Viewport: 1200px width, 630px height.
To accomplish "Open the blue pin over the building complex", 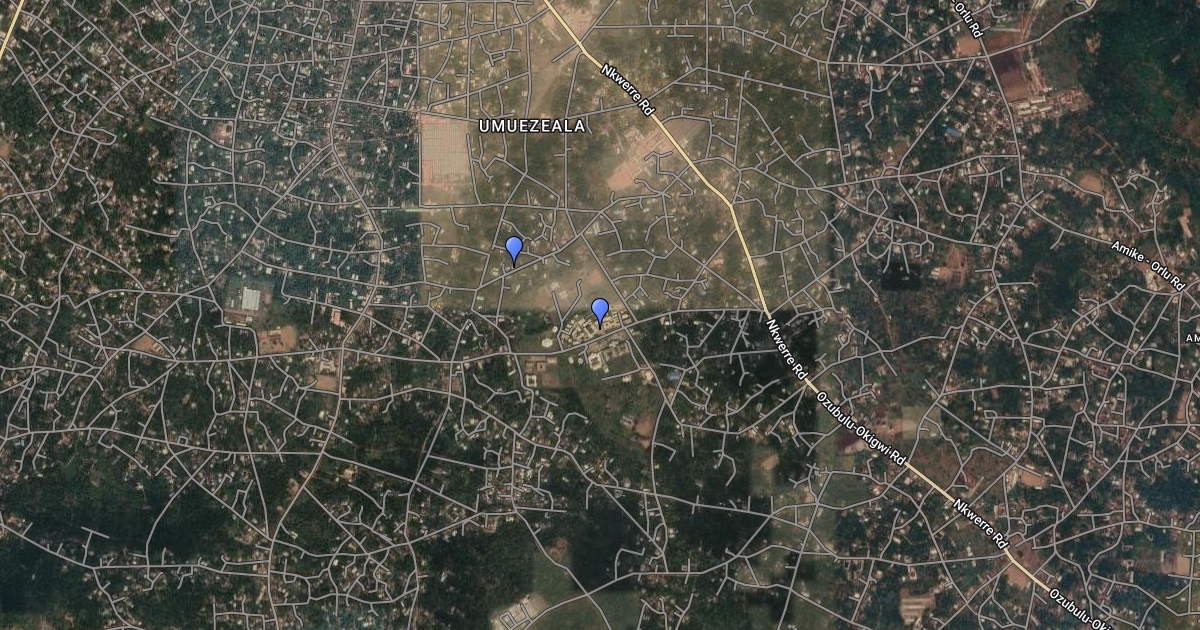I will 600,311.
